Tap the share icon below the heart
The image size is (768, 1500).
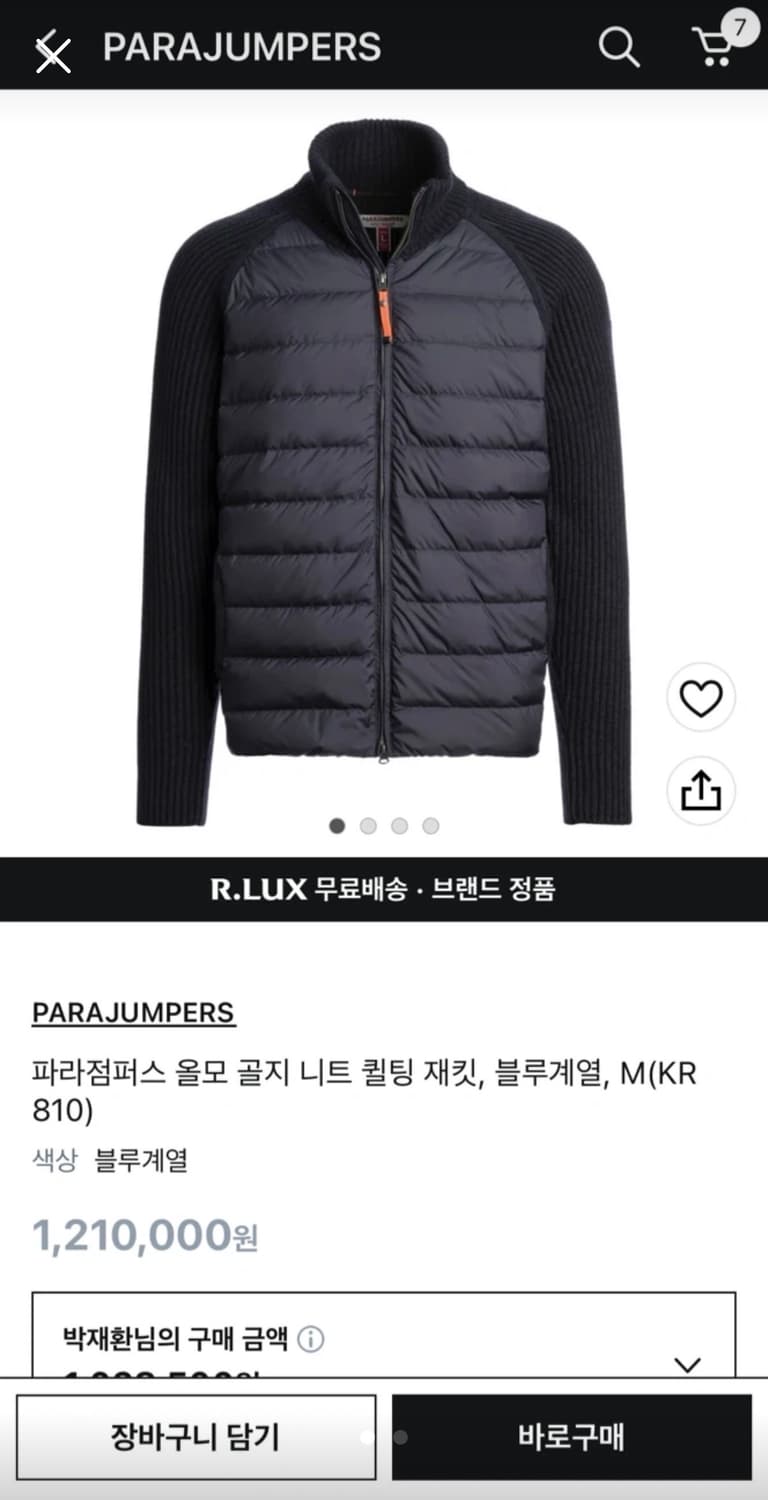701,790
